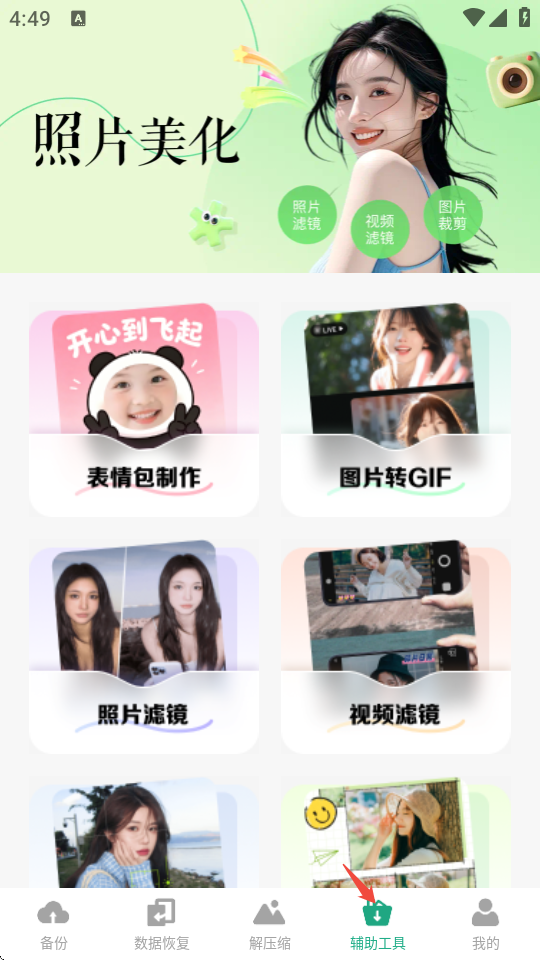Open the 表情包制作 card
Image resolution: width=540 pixels, height=960 pixels.
tap(144, 410)
